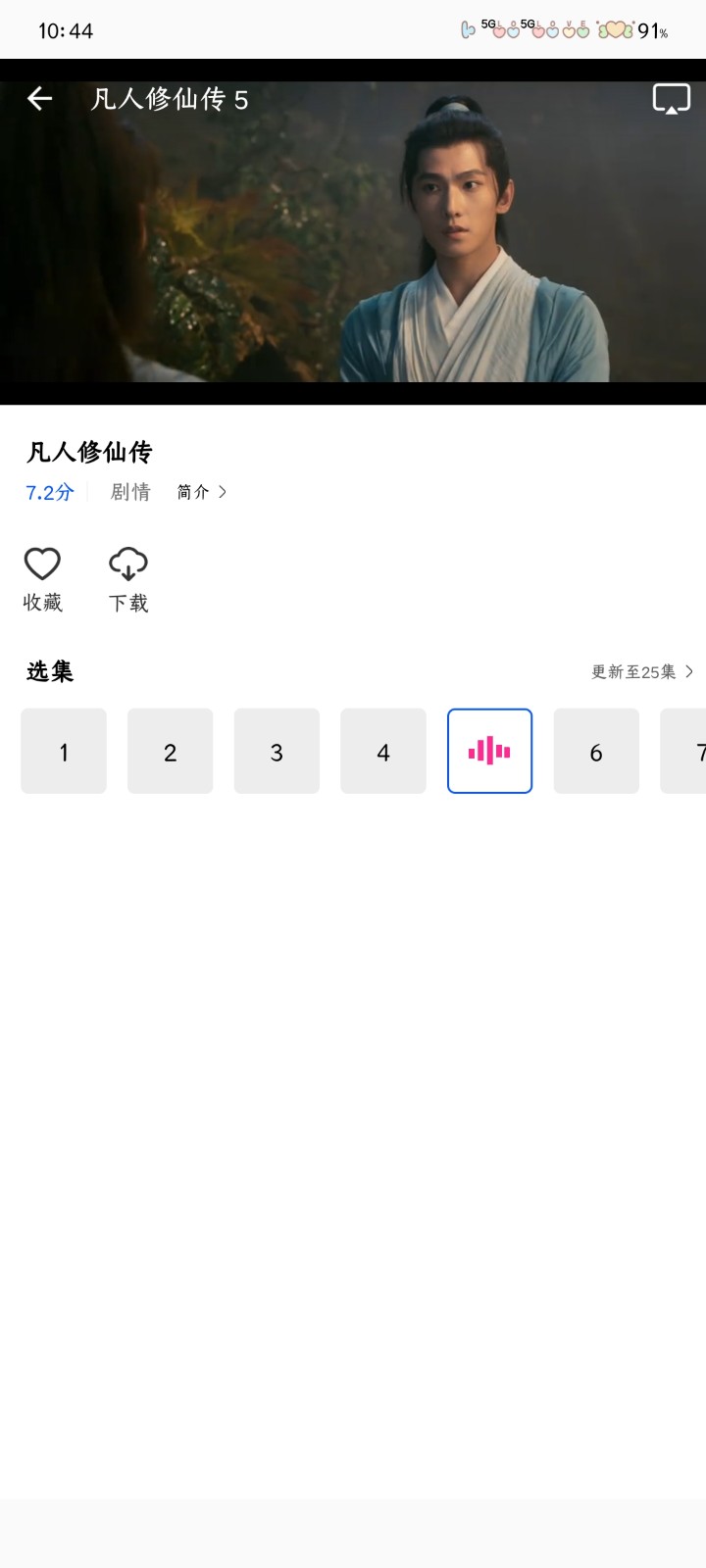Select the currently playing episode equalizer icon
The image size is (706, 1568).
(x=489, y=751)
